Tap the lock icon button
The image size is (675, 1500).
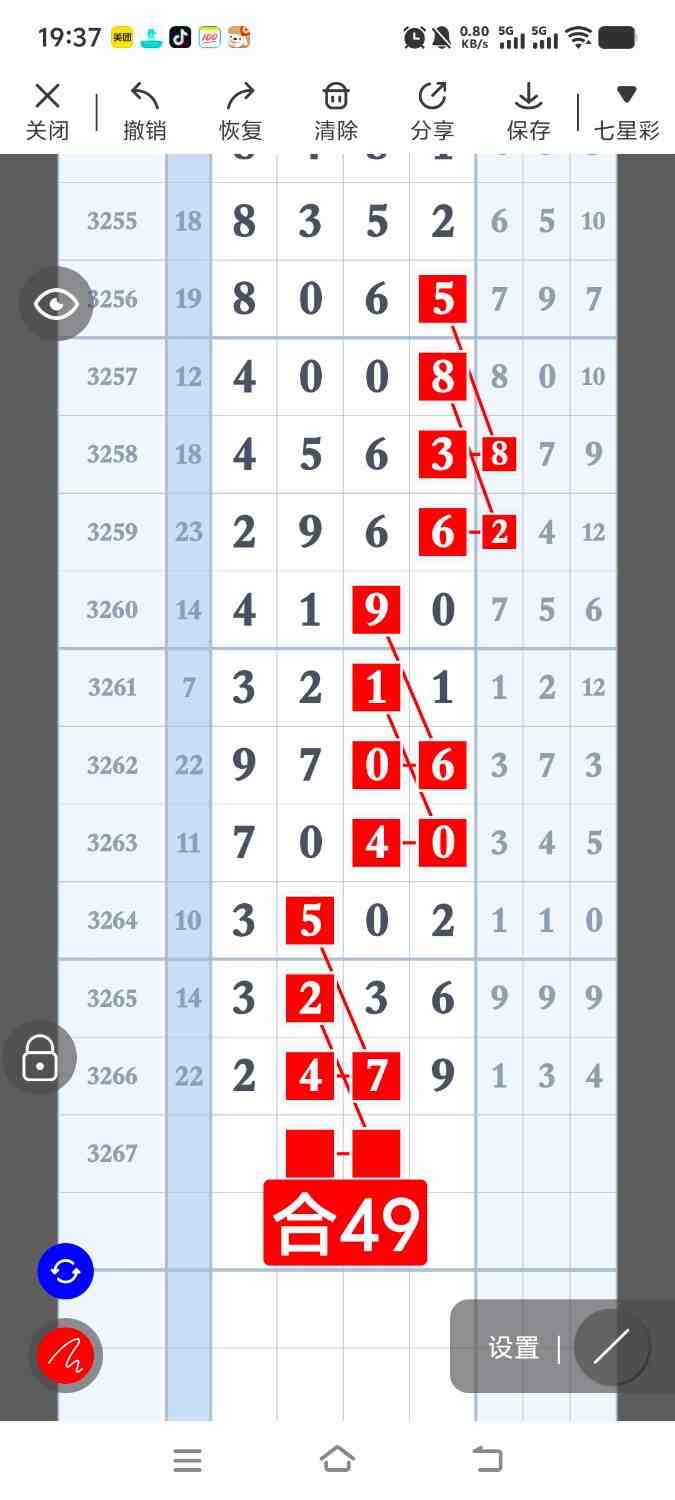click(x=40, y=1057)
